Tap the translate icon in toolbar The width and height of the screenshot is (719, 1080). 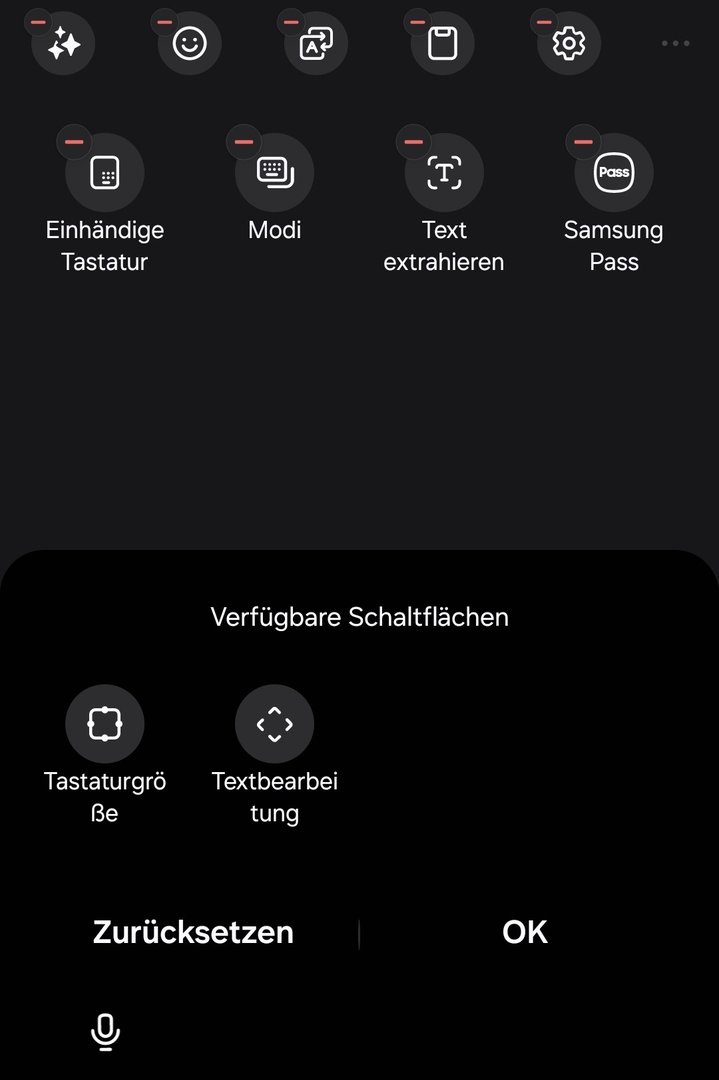(x=316, y=44)
